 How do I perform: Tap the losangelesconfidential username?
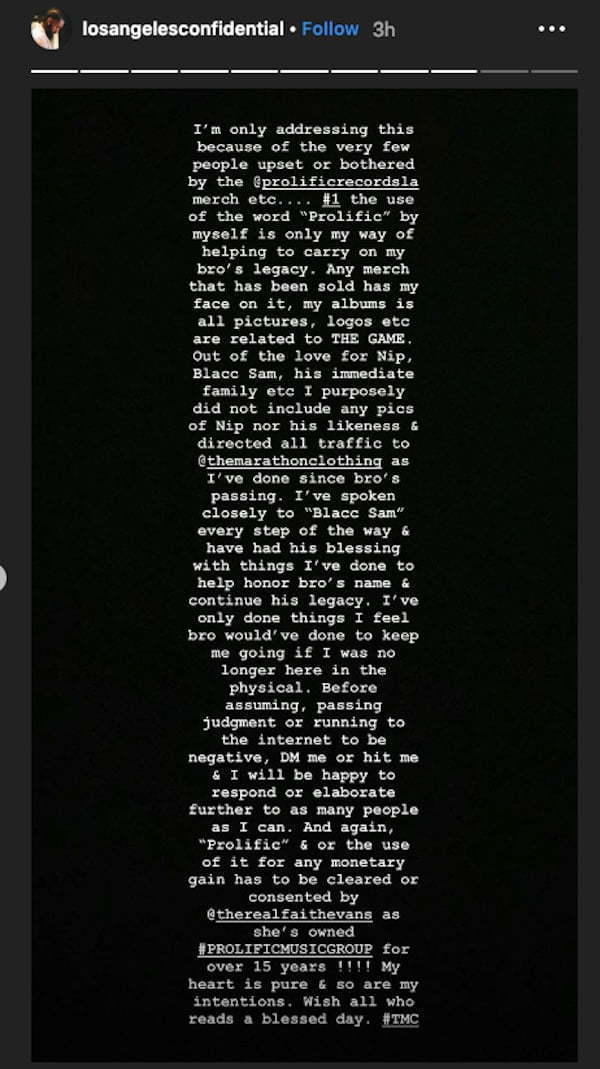coord(183,29)
